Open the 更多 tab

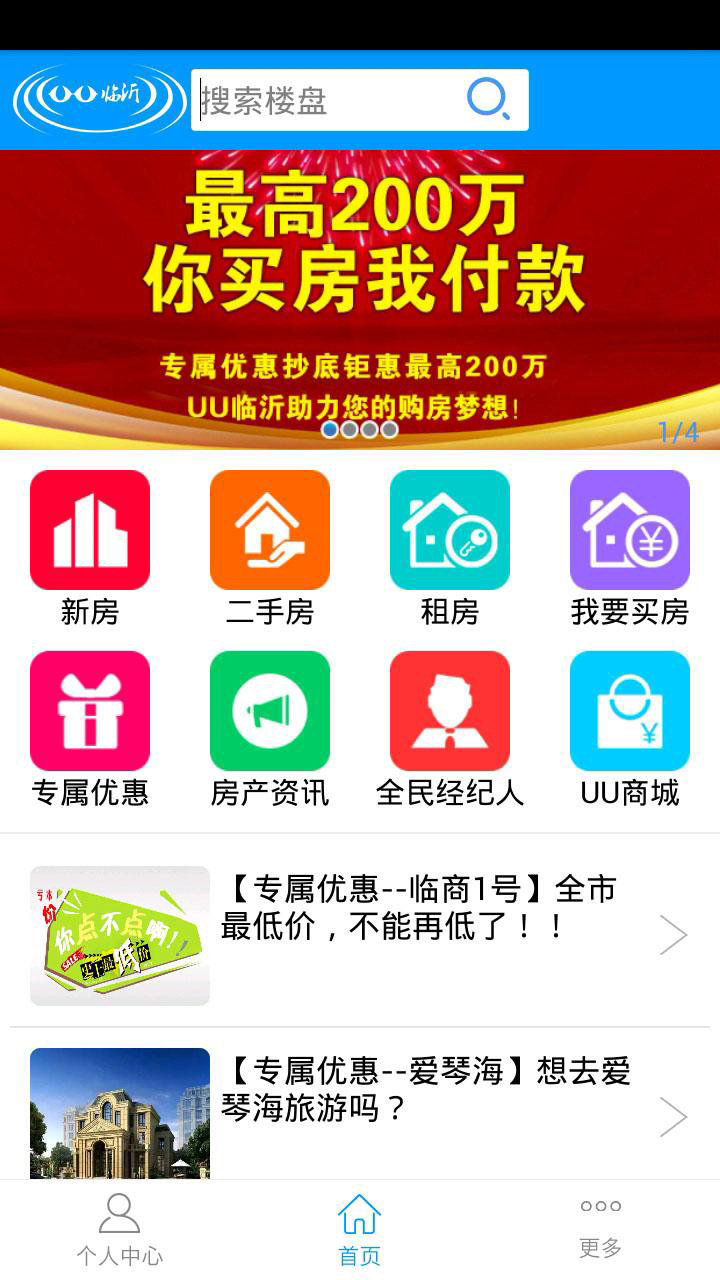[600, 1230]
